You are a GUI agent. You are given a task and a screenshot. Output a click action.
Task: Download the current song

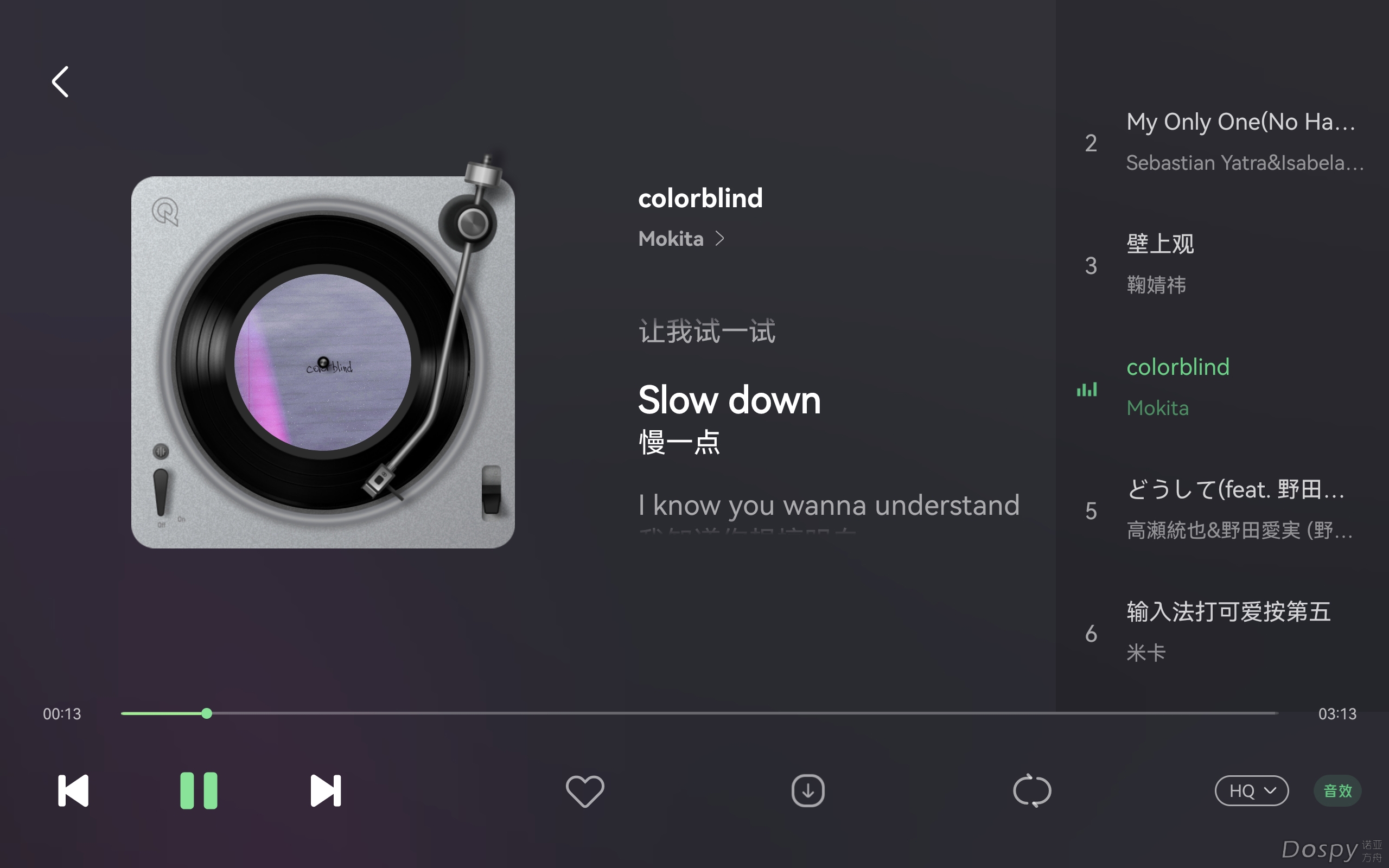(x=807, y=790)
